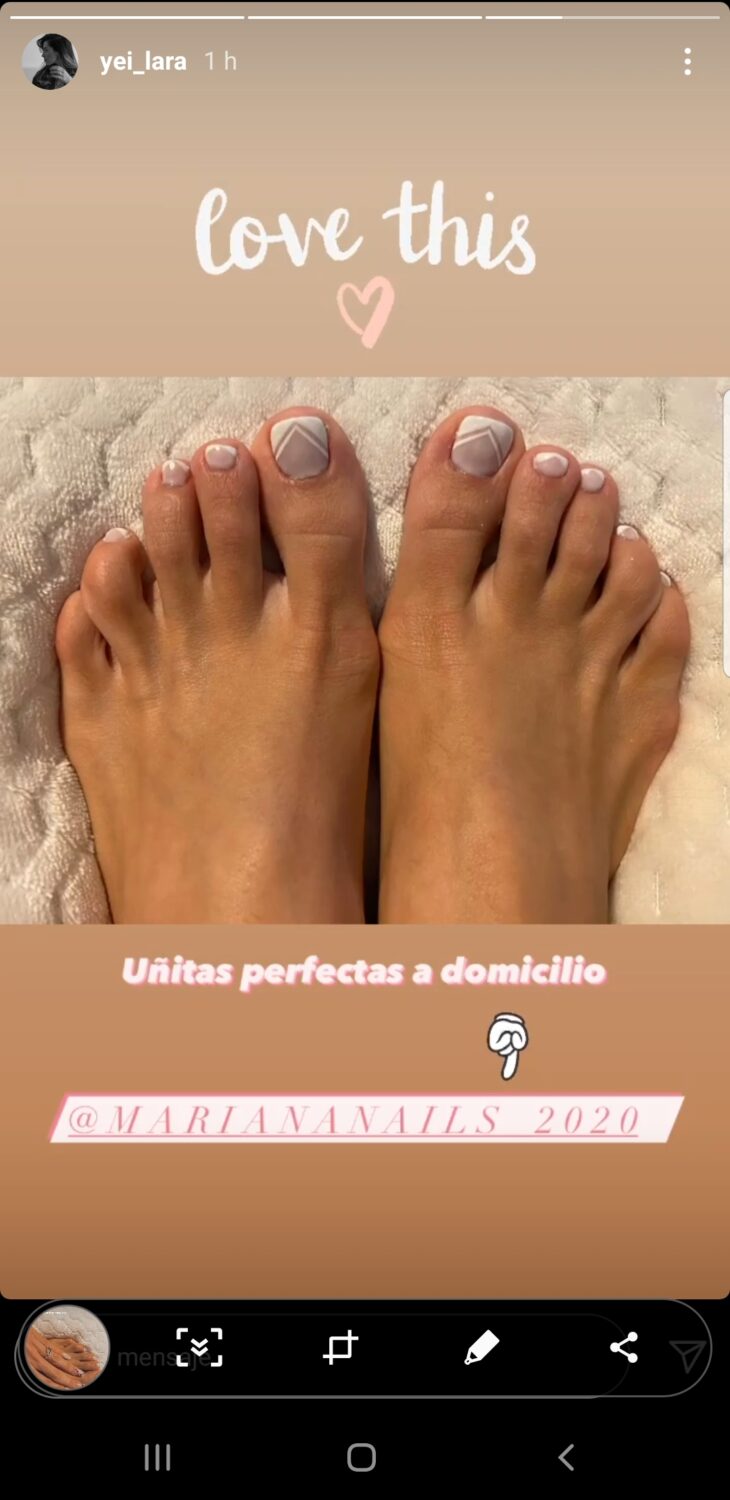Viewport: 730px width, 1500px height.
Task: Open yei_lara's profile picture
Action: click(x=50, y=62)
